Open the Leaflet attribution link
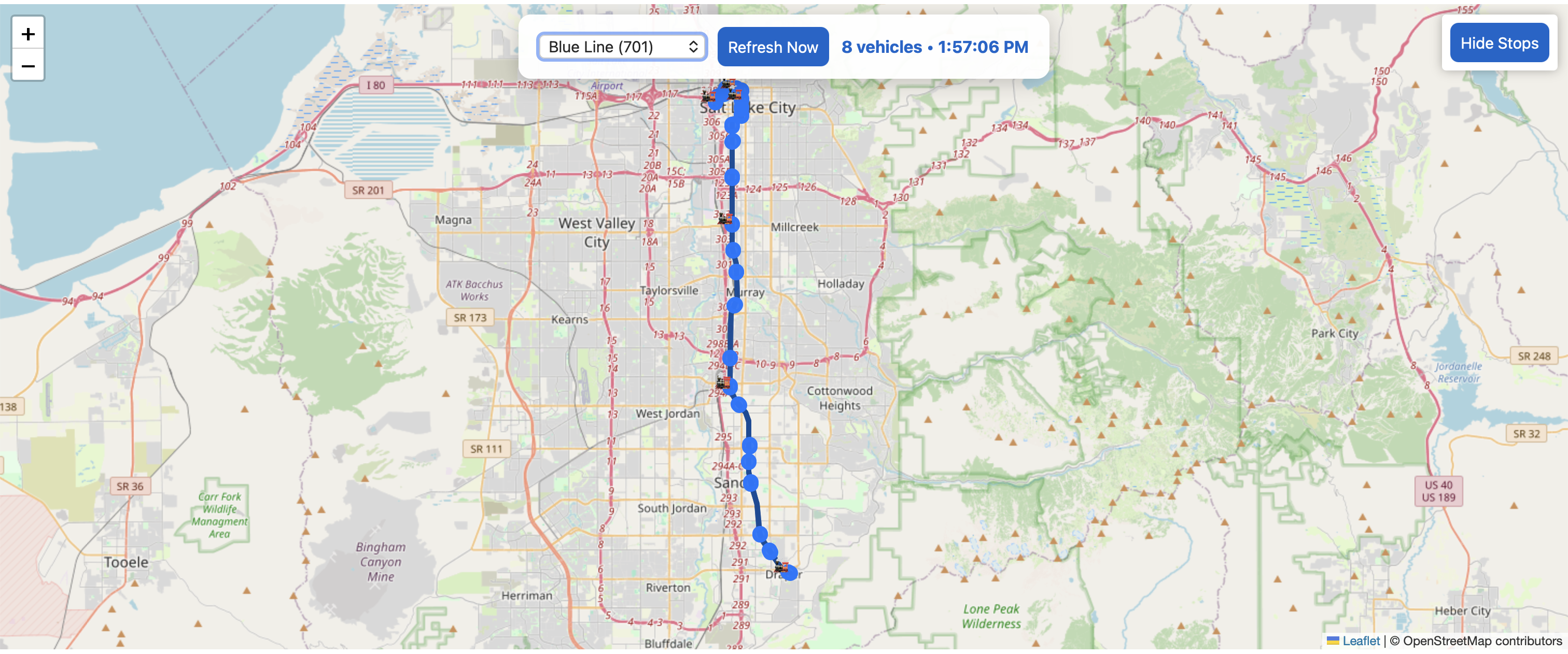The height and width of the screenshot is (654, 1568). (x=1360, y=641)
